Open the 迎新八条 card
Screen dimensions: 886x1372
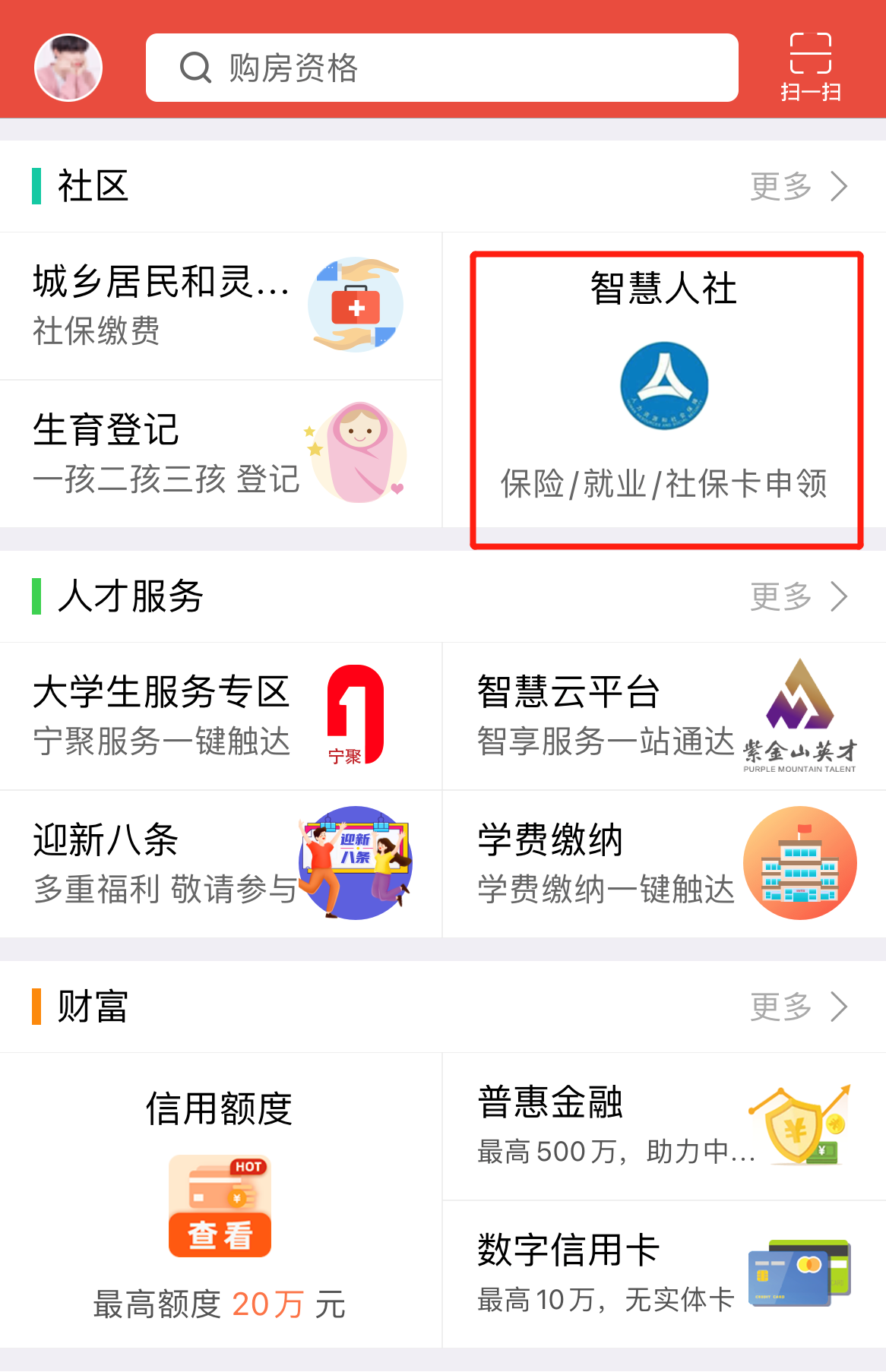tap(220, 864)
